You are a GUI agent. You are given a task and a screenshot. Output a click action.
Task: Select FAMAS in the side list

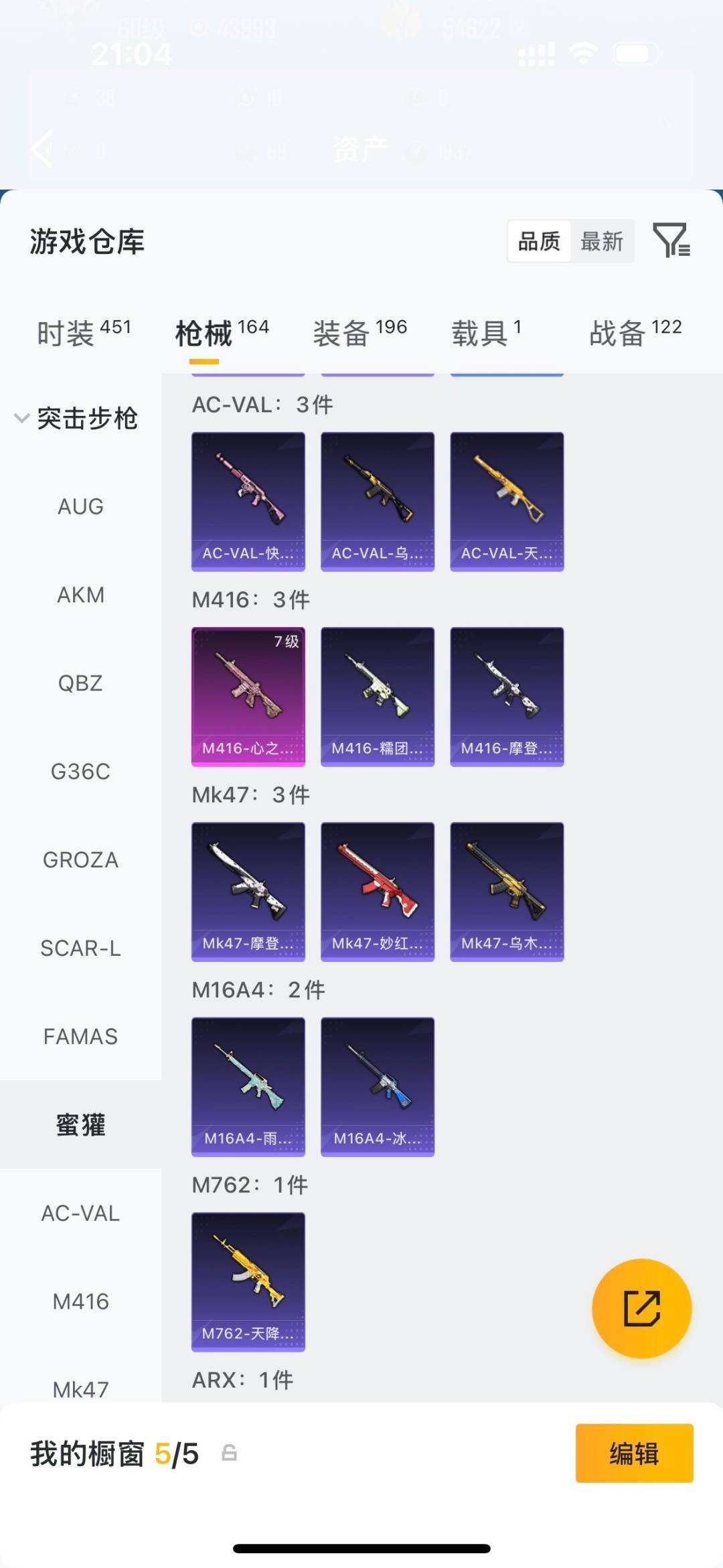pyautogui.click(x=80, y=1037)
